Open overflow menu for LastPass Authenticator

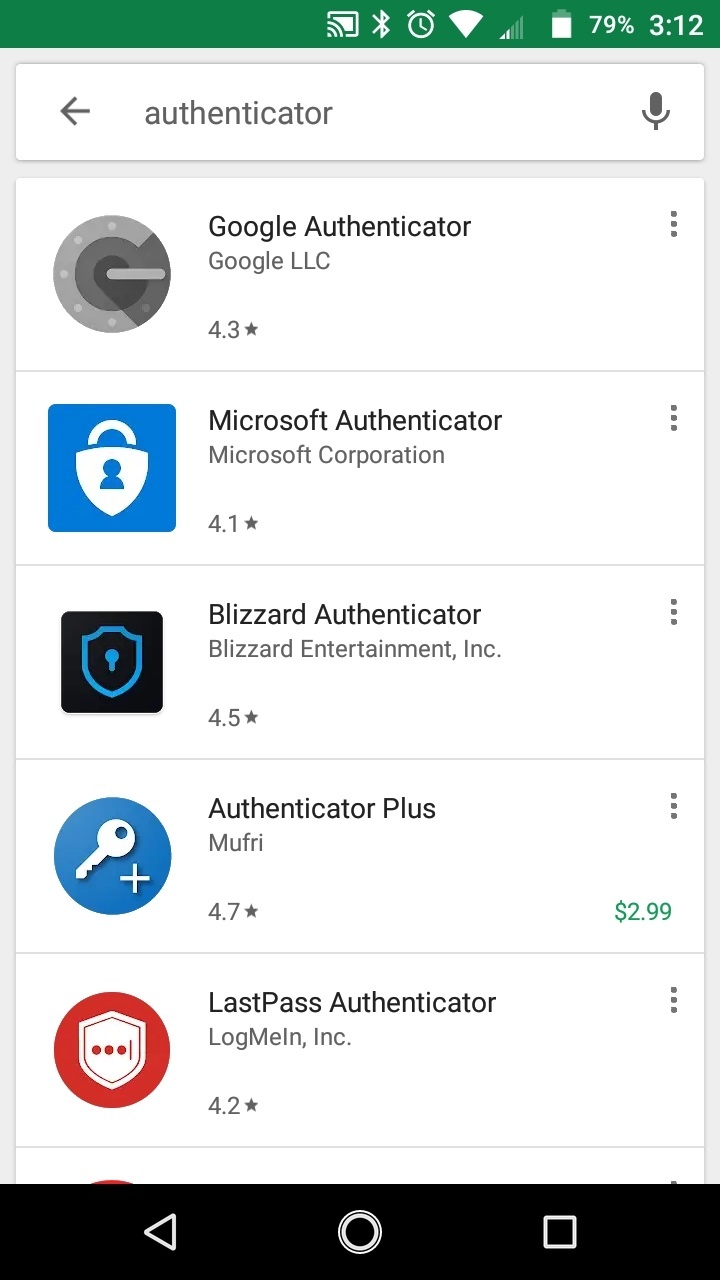click(x=673, y=1000)
